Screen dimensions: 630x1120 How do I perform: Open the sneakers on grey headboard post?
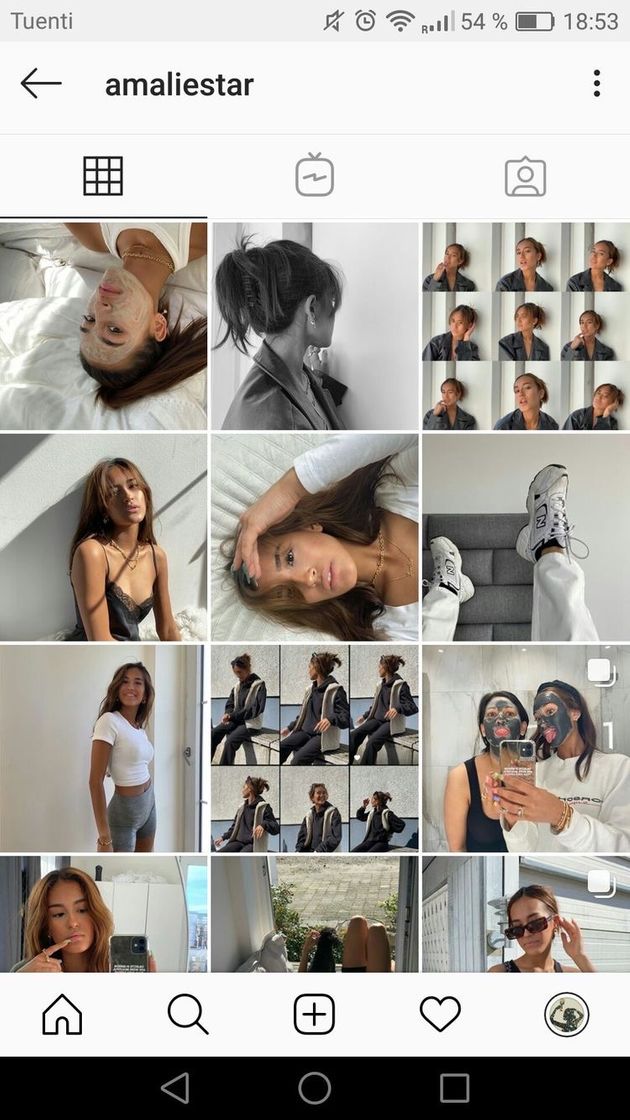(x=526, y=537)
